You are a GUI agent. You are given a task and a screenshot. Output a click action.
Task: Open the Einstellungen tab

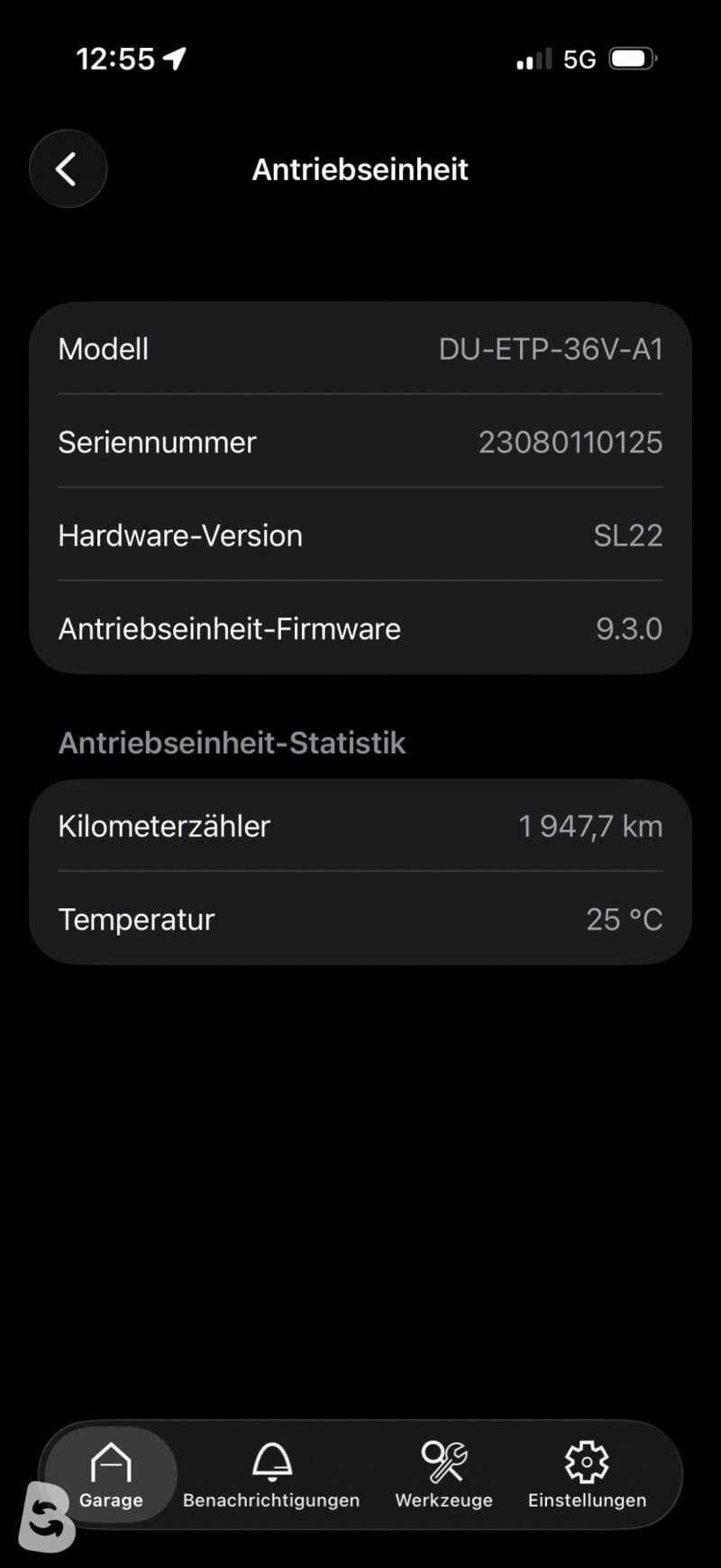(587, 1474)
